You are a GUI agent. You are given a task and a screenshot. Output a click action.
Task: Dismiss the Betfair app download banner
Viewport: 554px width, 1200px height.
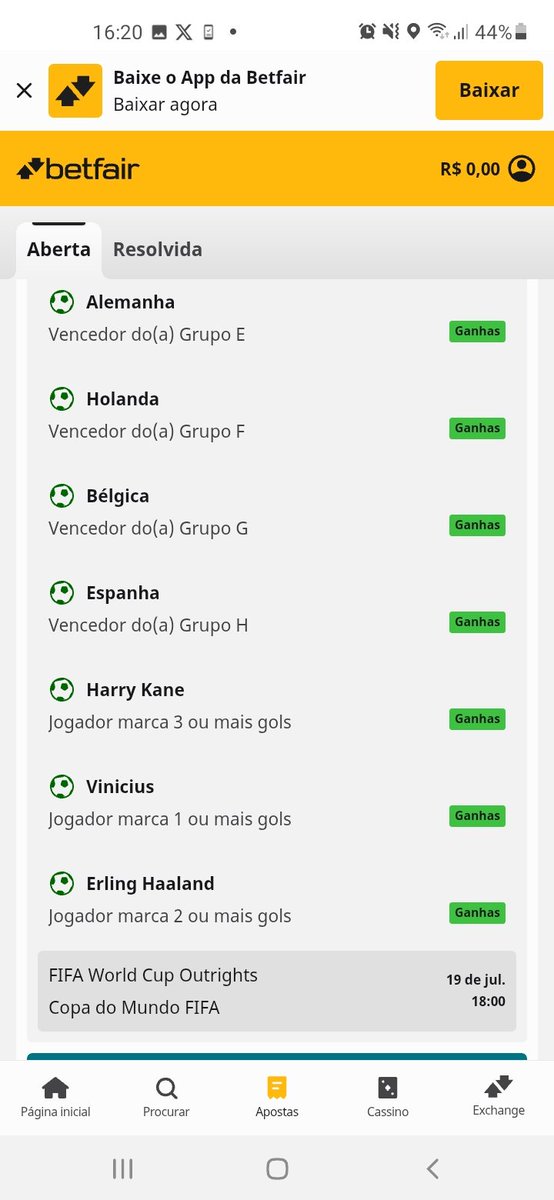coord(24,91)
